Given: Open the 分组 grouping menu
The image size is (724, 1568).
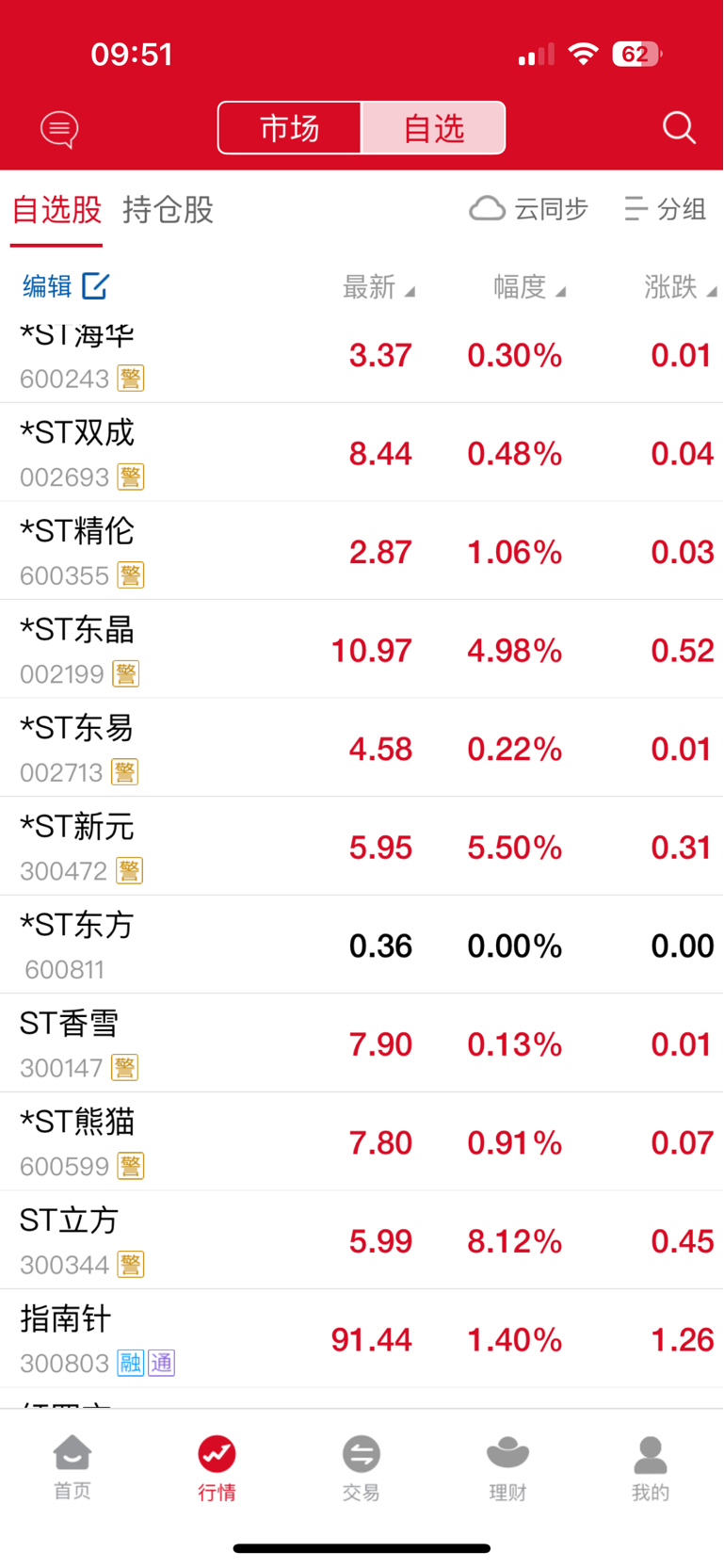Looking at the screenshot, I should coord(665,209).
